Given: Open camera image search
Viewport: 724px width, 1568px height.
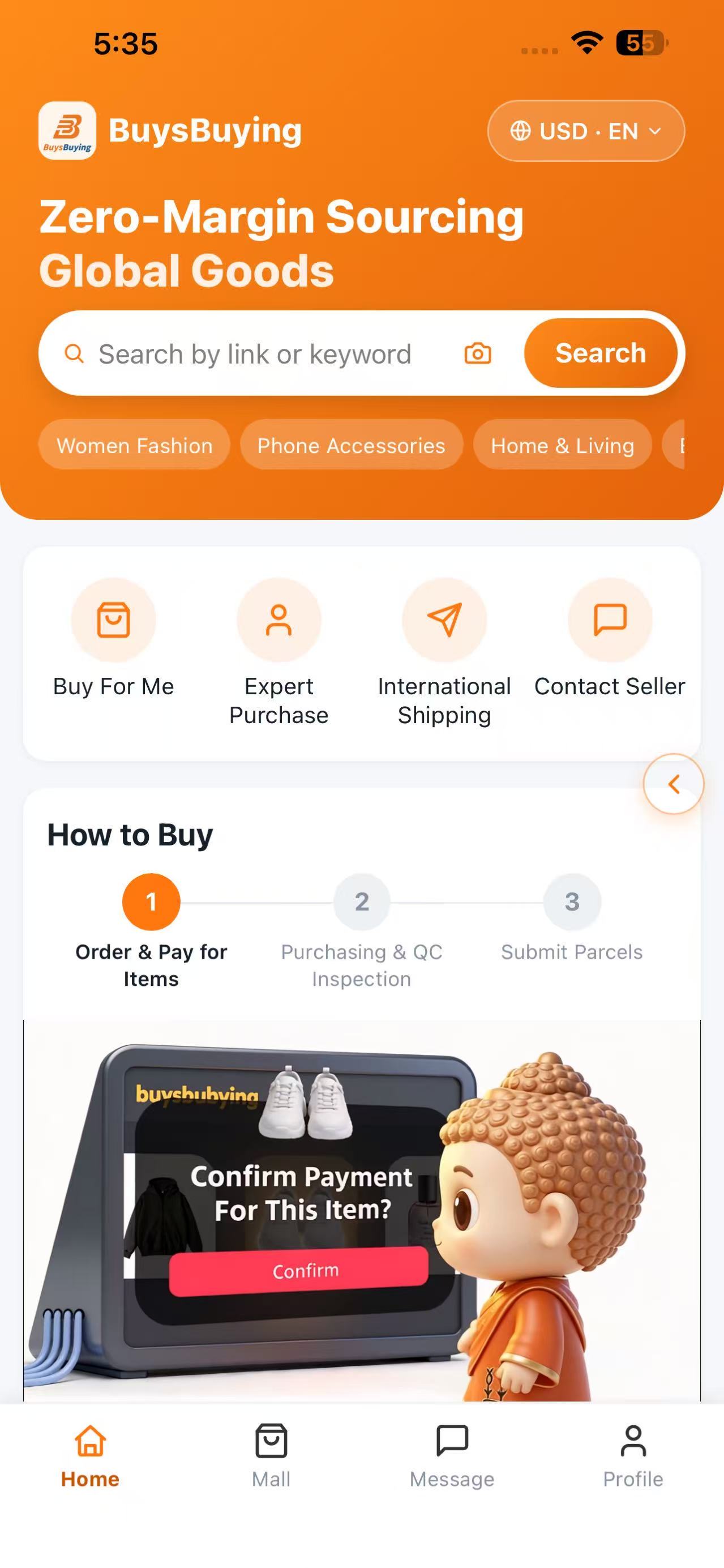Looking at the screenshot, I should tap(478, 354).
